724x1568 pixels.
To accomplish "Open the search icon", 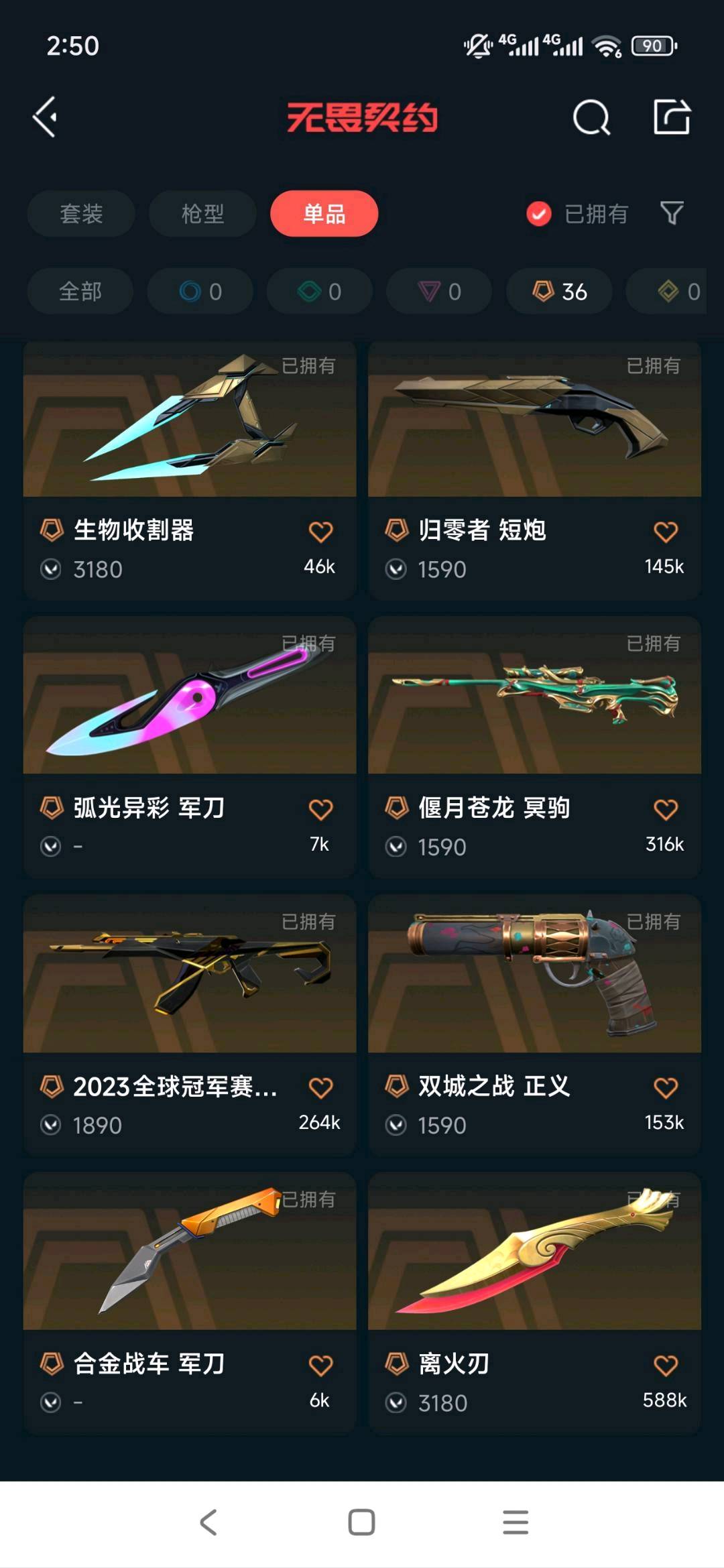I will [x=591, y=118].
